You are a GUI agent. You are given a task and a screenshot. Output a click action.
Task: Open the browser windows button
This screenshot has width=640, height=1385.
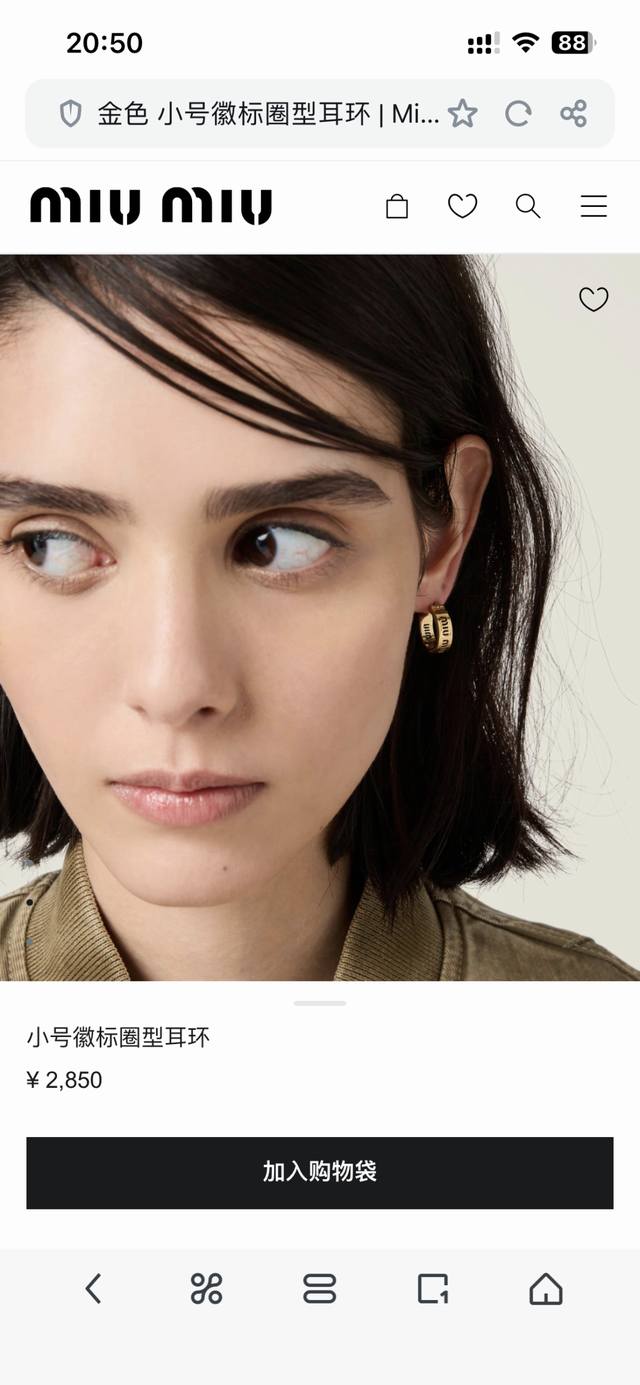[x=433, y=1289]
